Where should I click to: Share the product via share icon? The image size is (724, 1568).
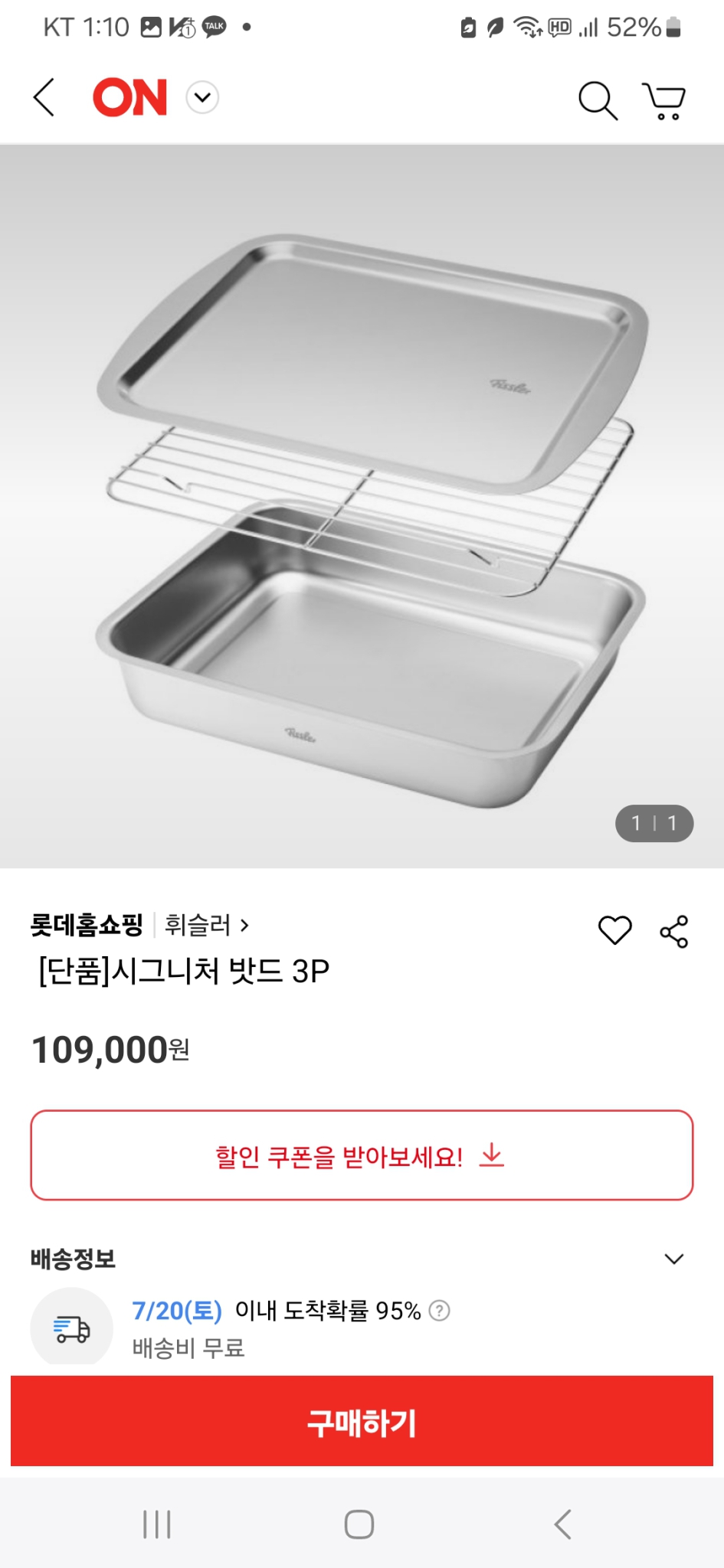click(x=673, y=931)
